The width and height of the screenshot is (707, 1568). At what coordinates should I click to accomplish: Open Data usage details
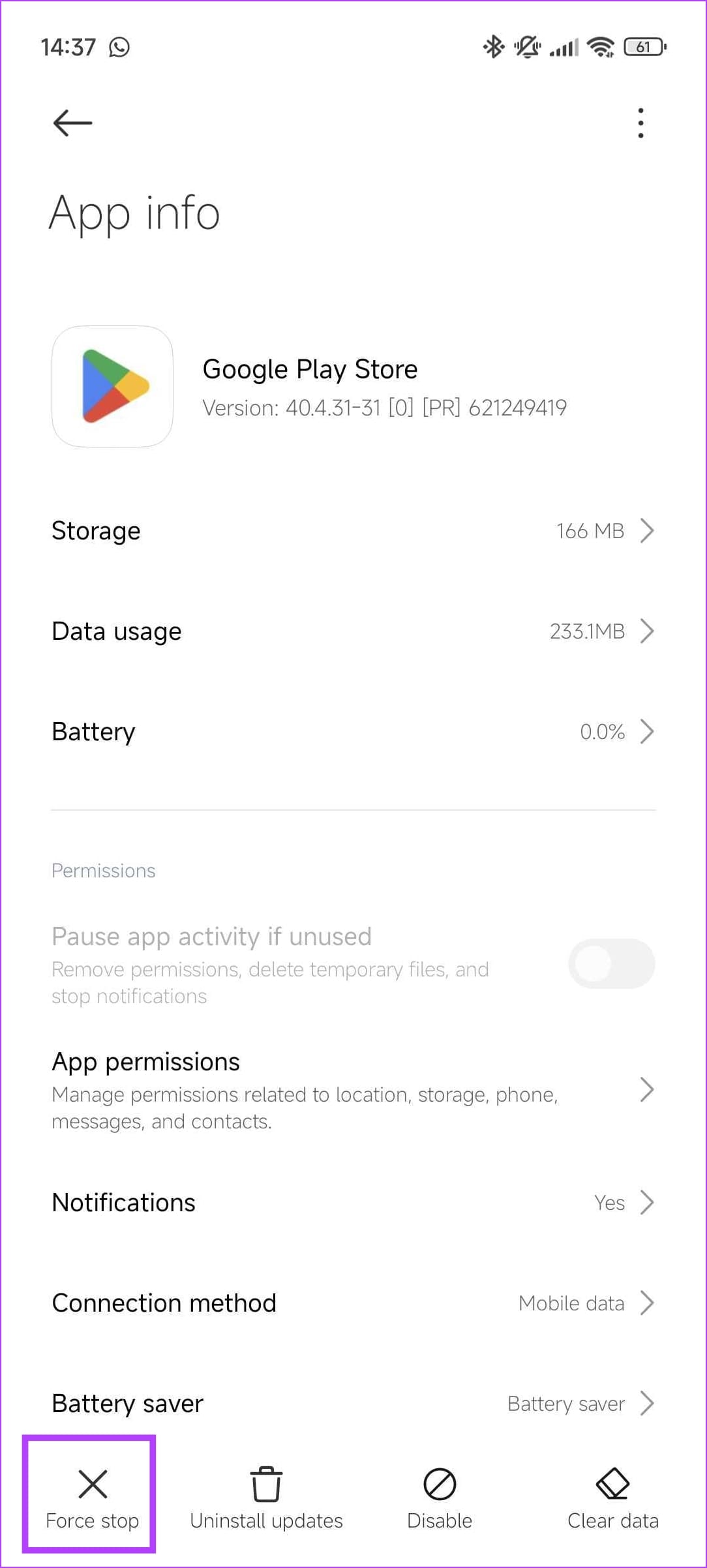353,631
